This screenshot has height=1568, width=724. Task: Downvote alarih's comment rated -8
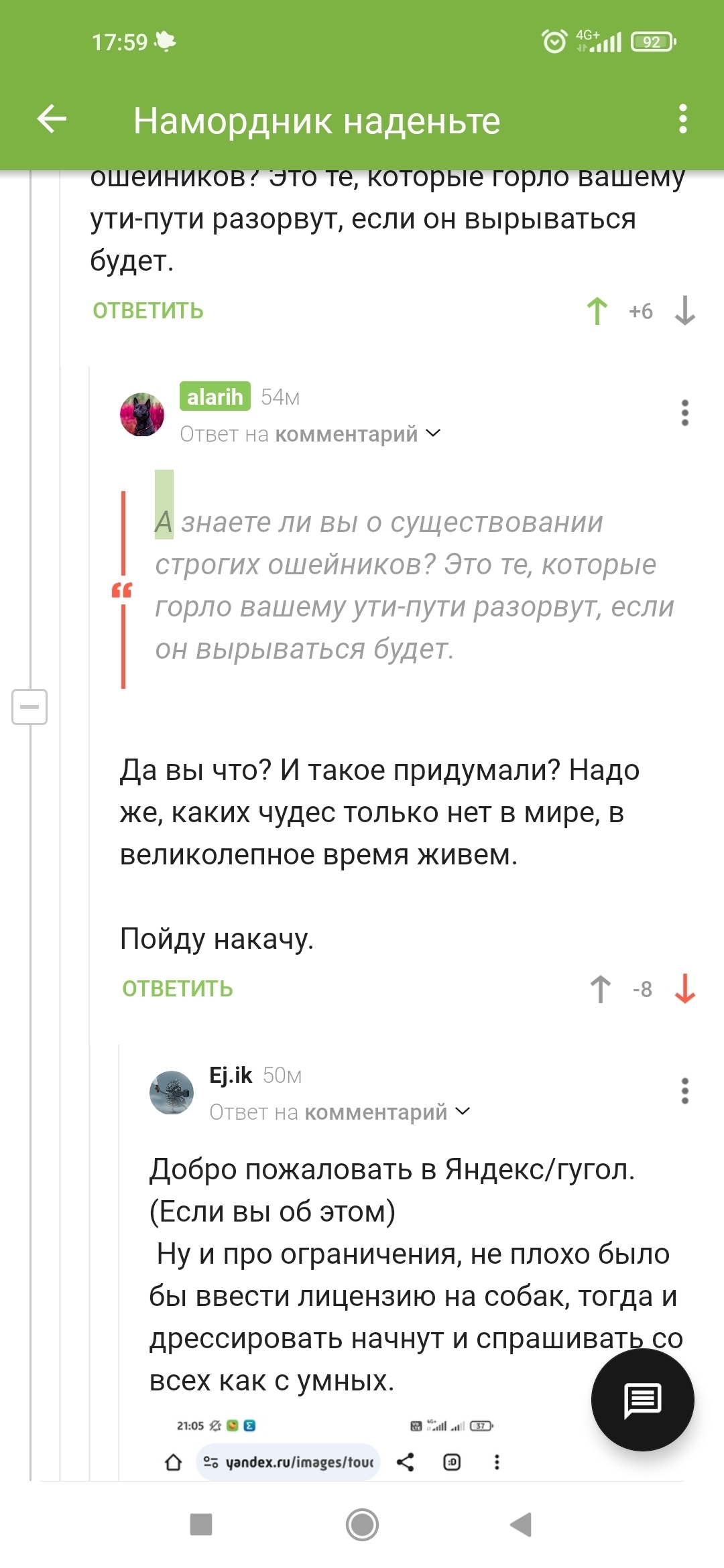tap(684, 989)
